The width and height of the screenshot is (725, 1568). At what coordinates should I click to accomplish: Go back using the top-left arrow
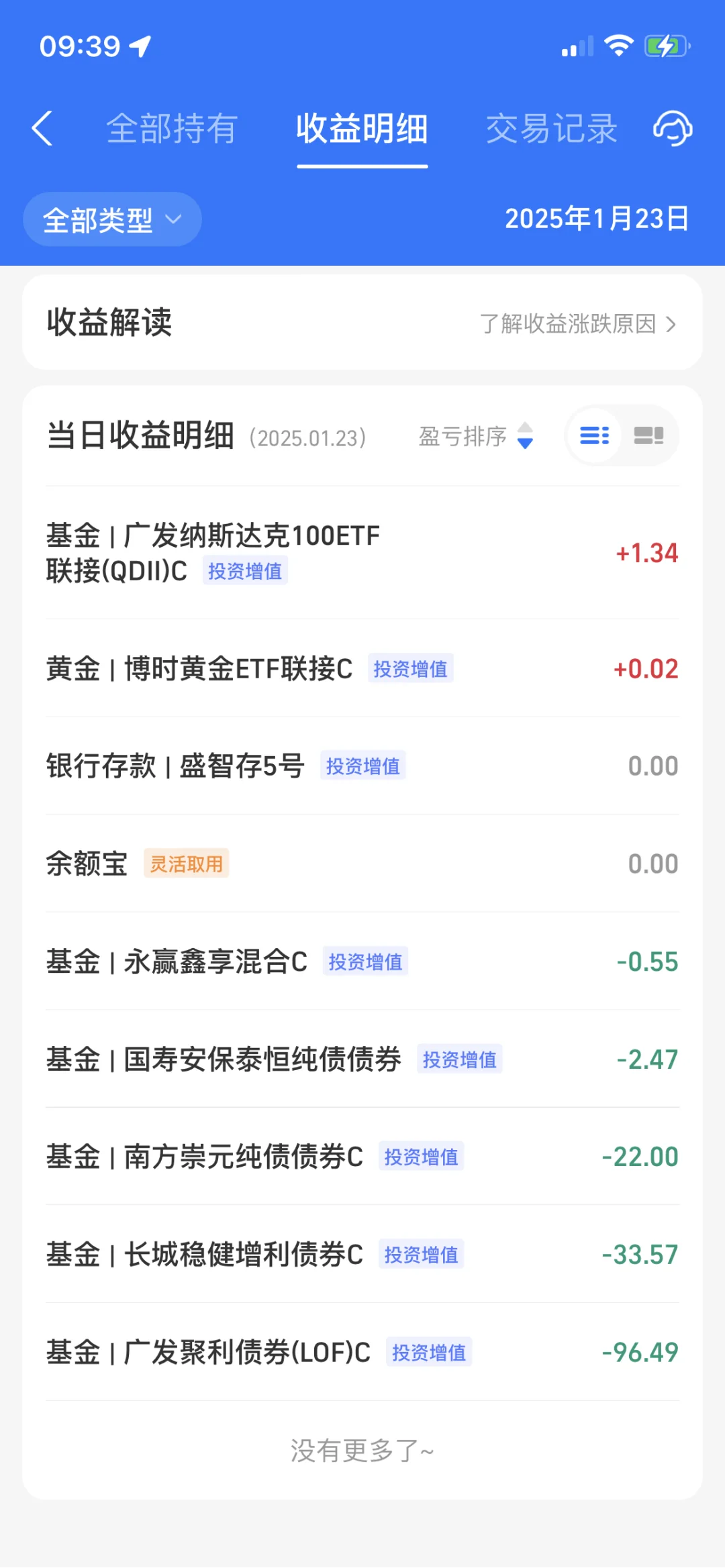click(42, 128)
